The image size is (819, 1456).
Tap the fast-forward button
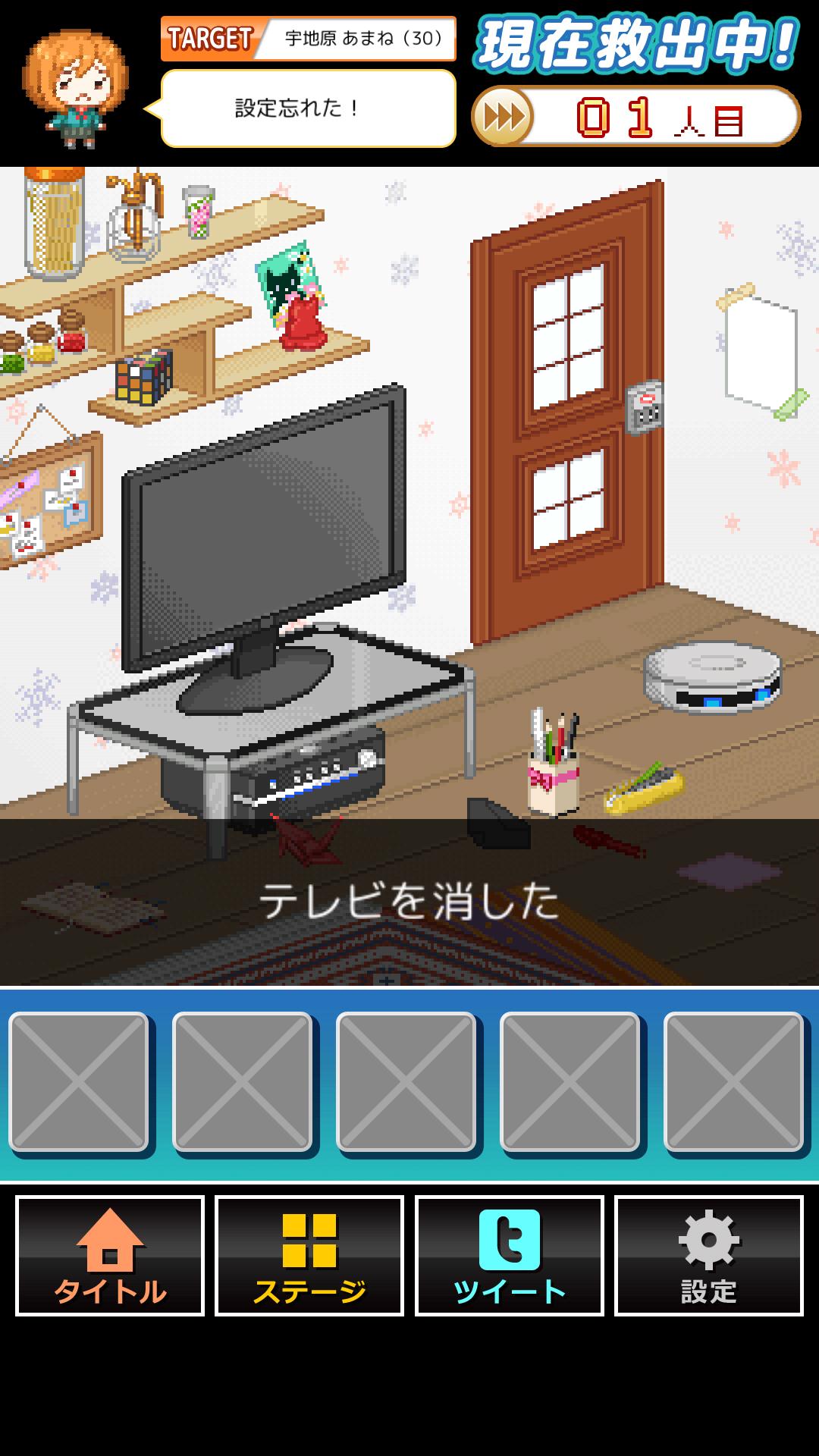[x=503, y=117]
